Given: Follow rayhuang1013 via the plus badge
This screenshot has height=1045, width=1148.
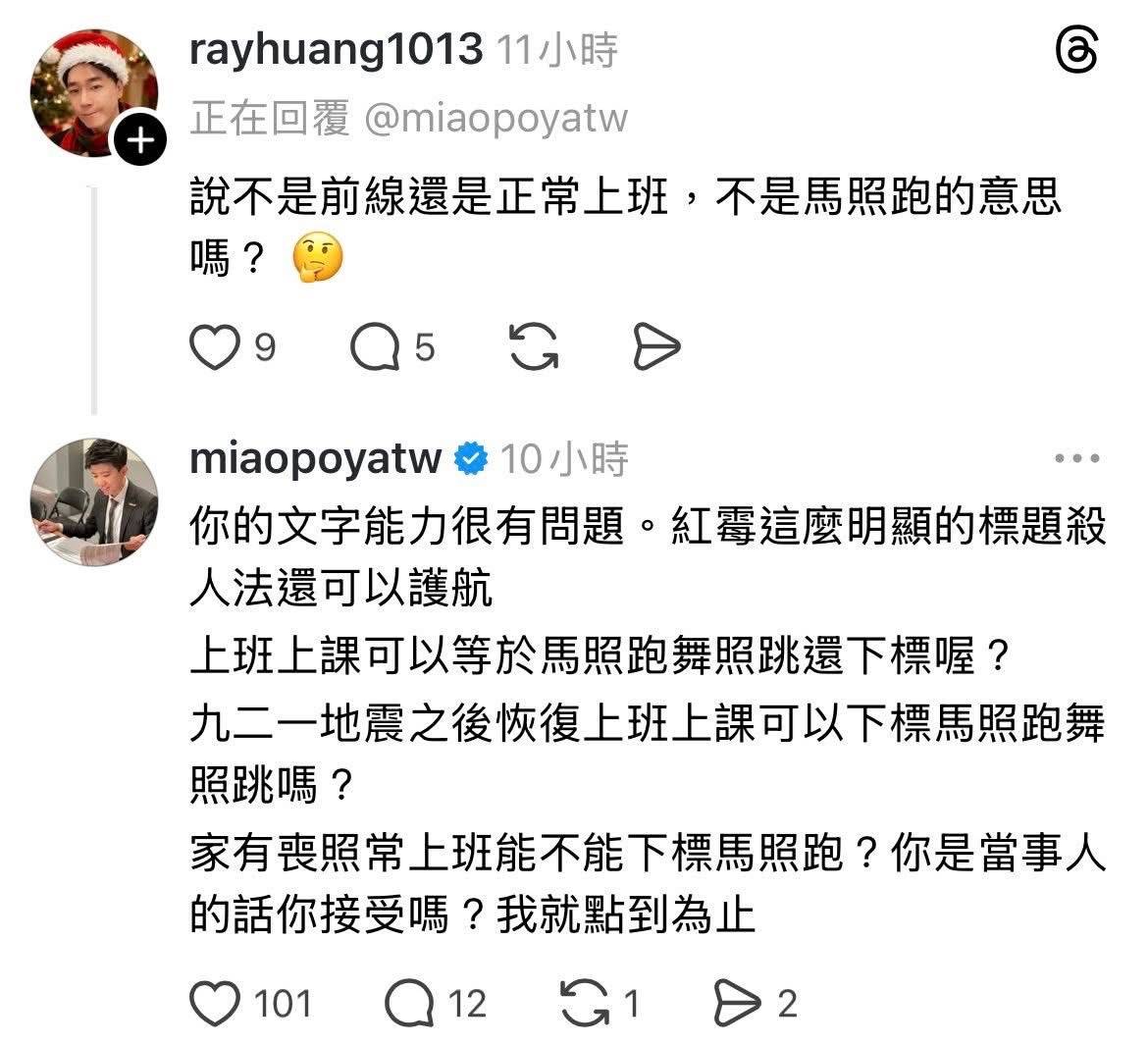Looking at the screenshot, I should click(x=141, y=142).
